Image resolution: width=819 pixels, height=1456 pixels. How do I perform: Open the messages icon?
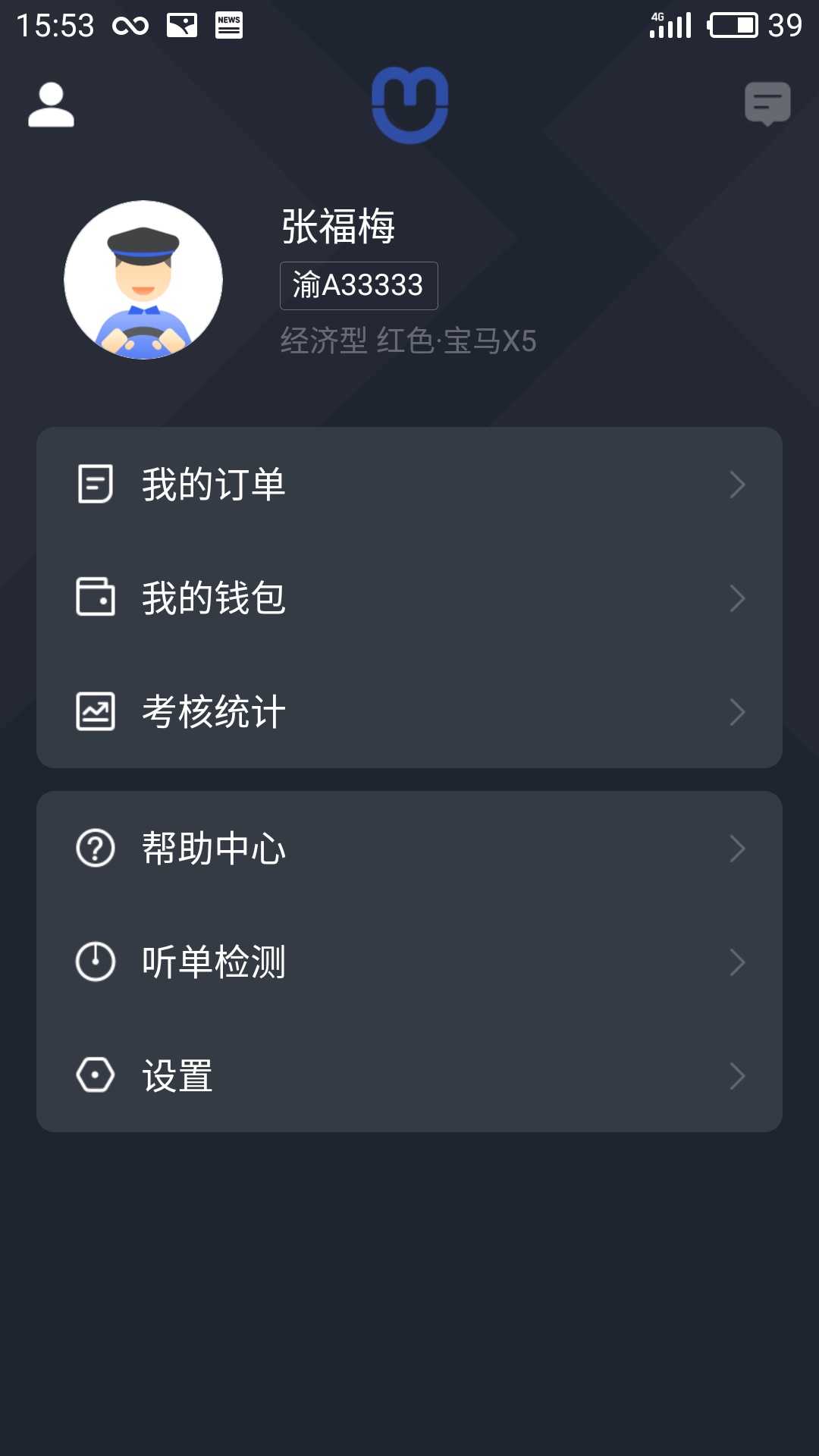point(767,103)
